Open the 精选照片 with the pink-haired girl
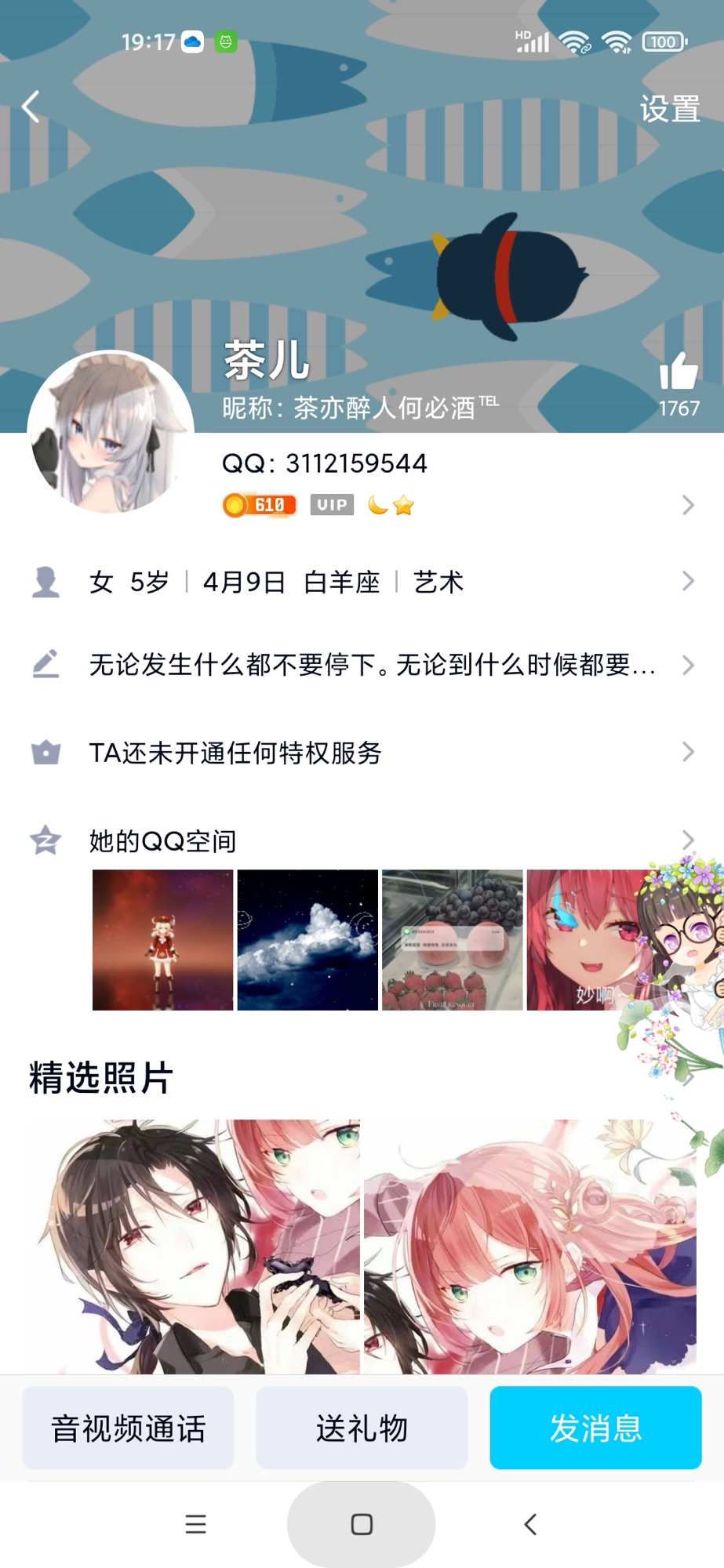The width and height of the screenshot is (724, 1568). [x=529, y=1246]
